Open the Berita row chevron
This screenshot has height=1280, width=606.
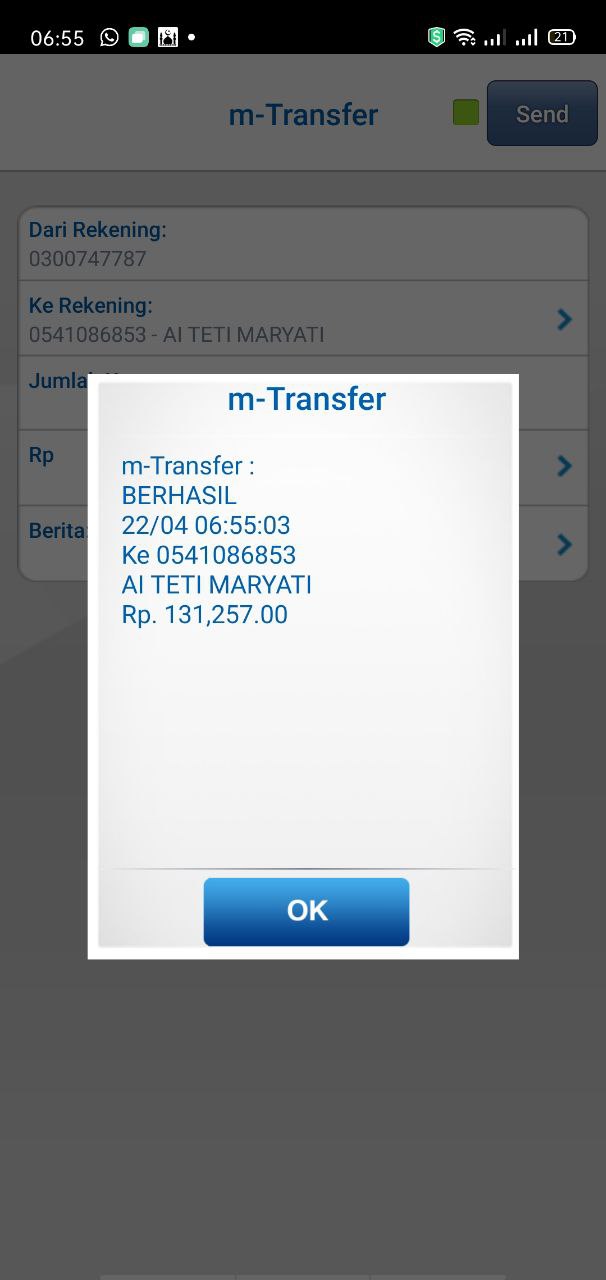[564, 544]
